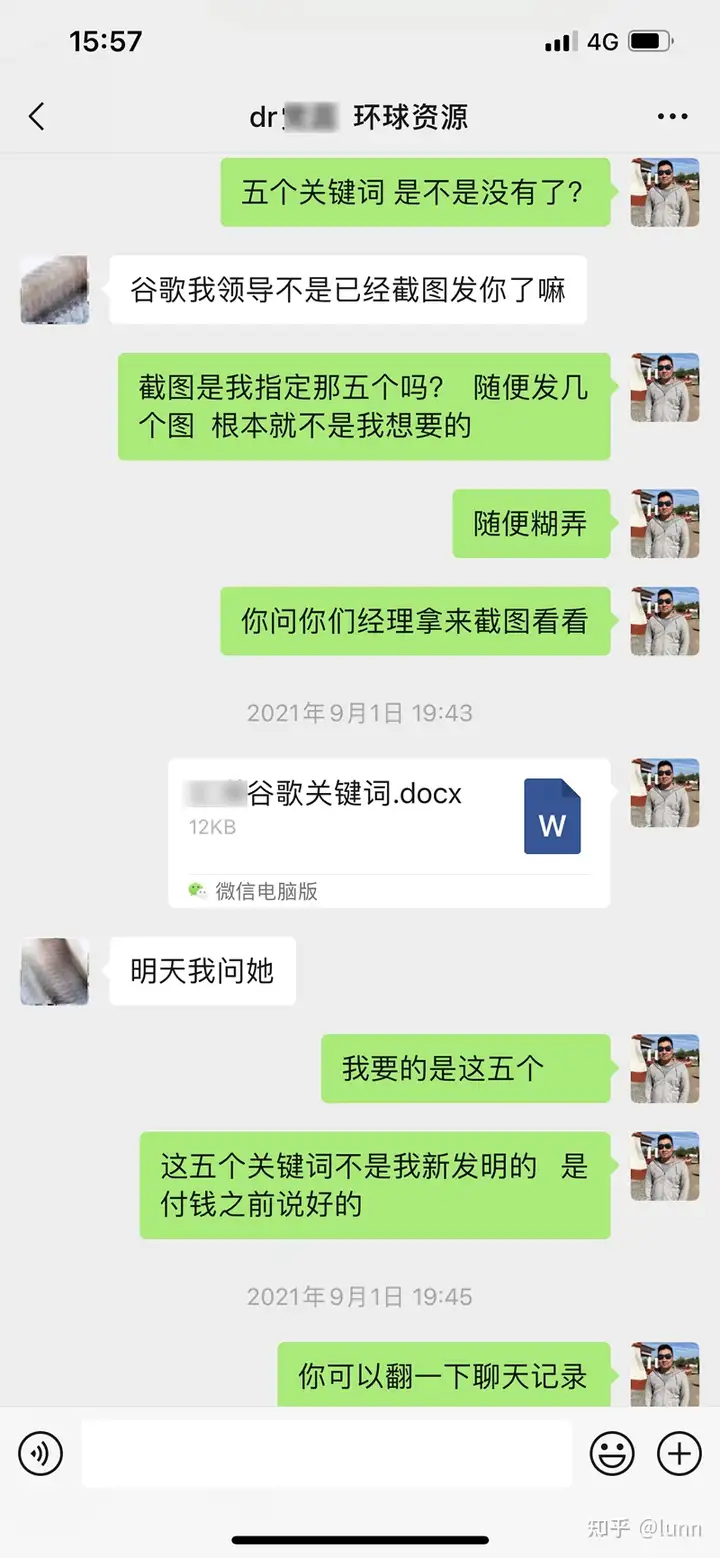Switch to voice message input

point(40,1453)
